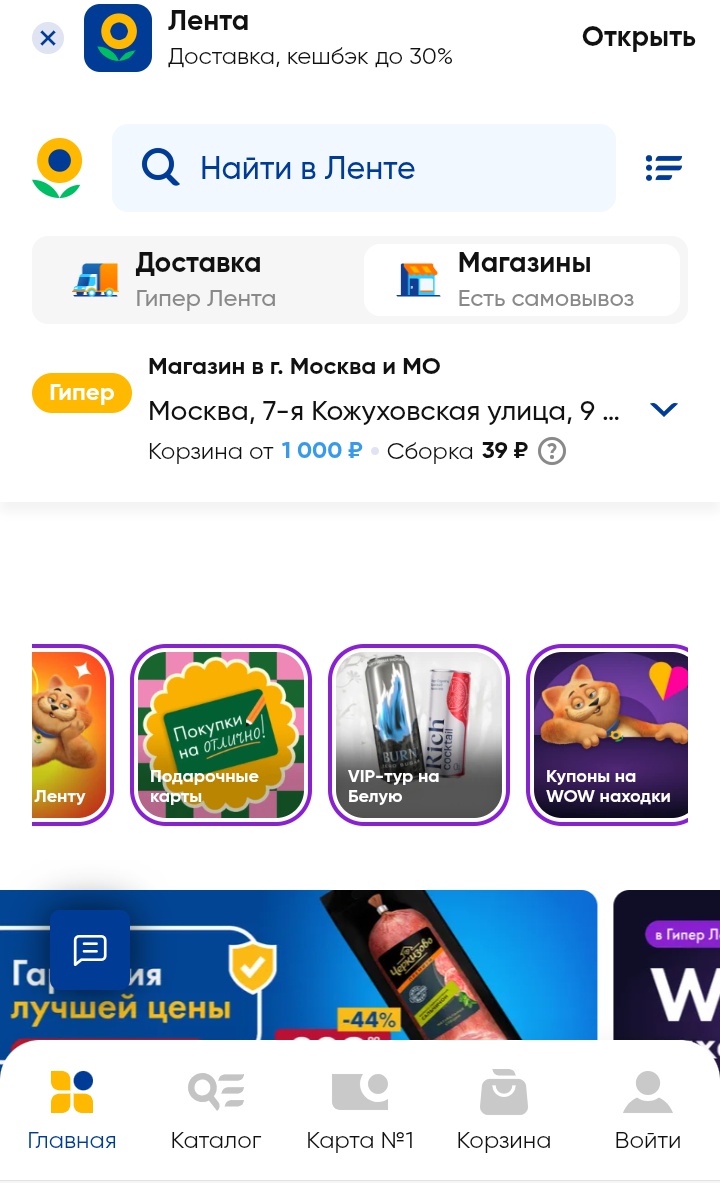Tap Открыть to open the app
The height and width of the screenshot is (1183, 720).
(638, 38)
